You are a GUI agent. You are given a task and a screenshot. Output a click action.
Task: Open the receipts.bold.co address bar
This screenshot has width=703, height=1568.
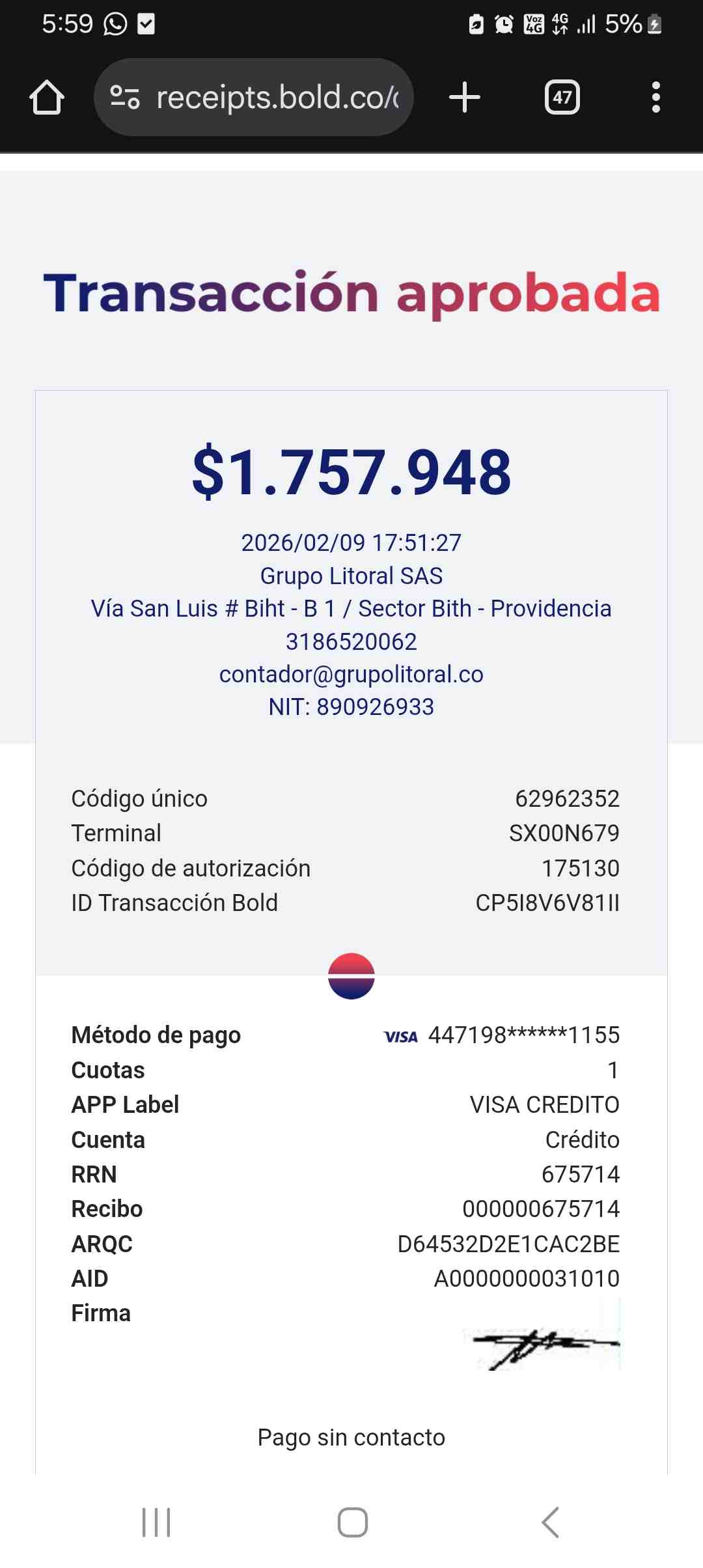coord(254,97)
